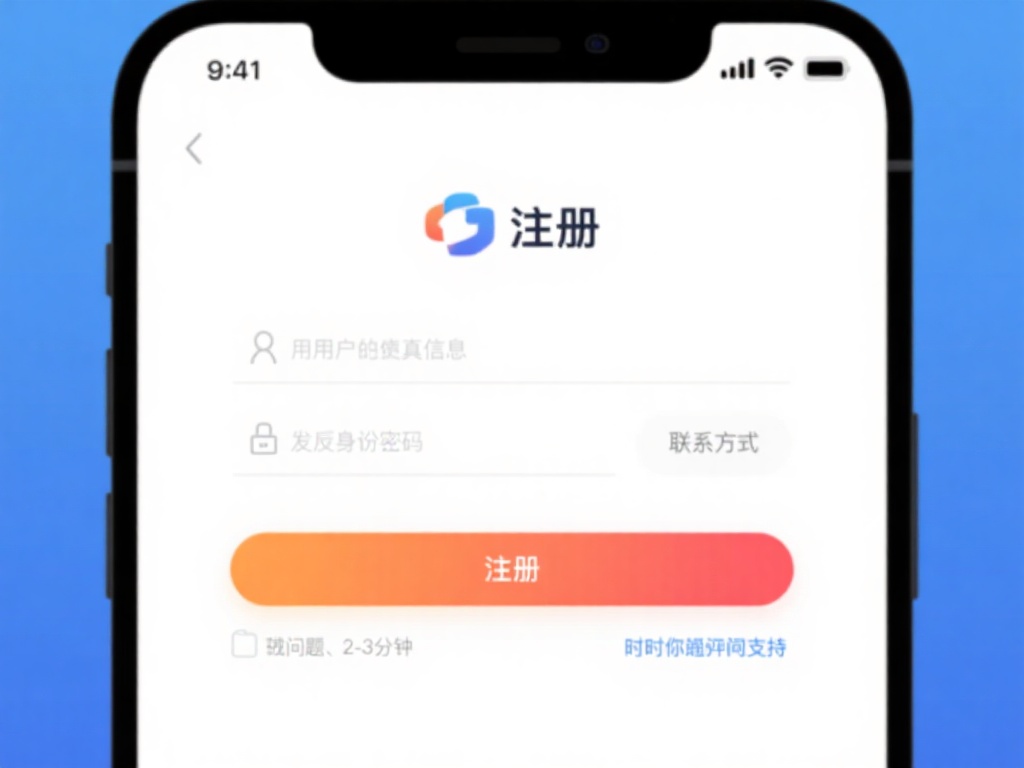Tap the 联系方式 button
This screenshot has width=1024, height=768.
click(713, 442)
